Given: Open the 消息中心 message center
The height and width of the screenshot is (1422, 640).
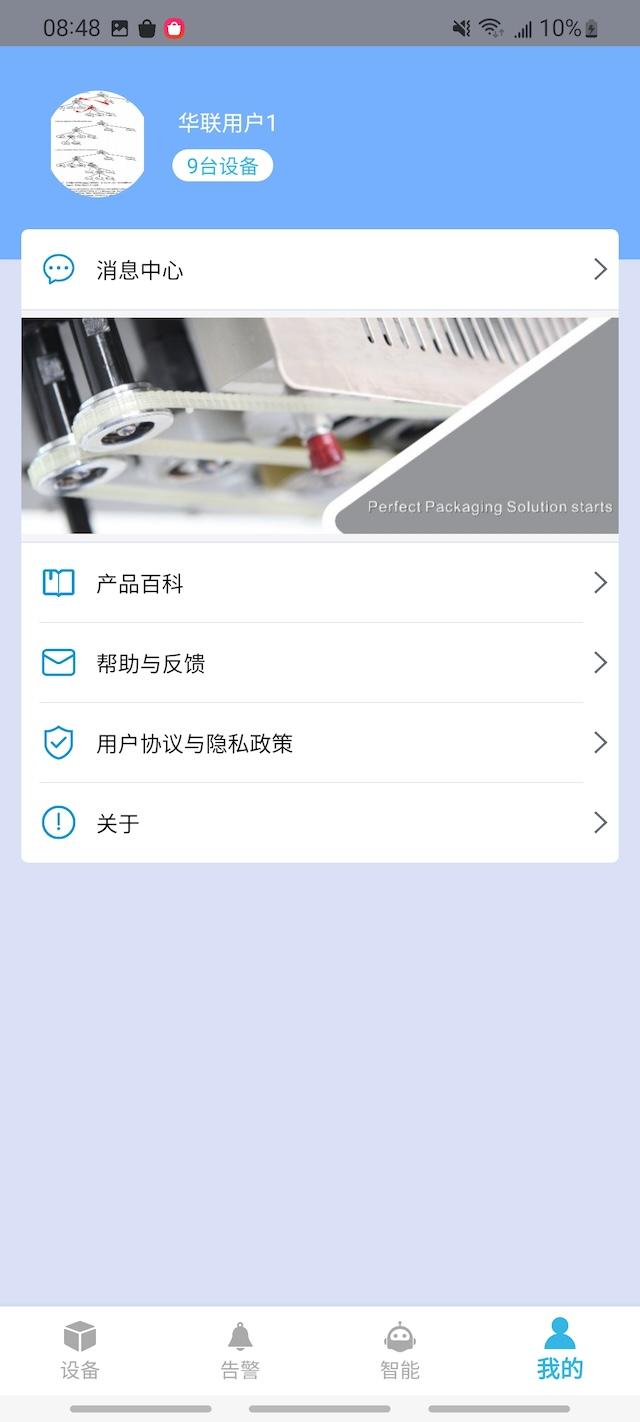Looking at the screenshot, I should (x=319, y=270).
